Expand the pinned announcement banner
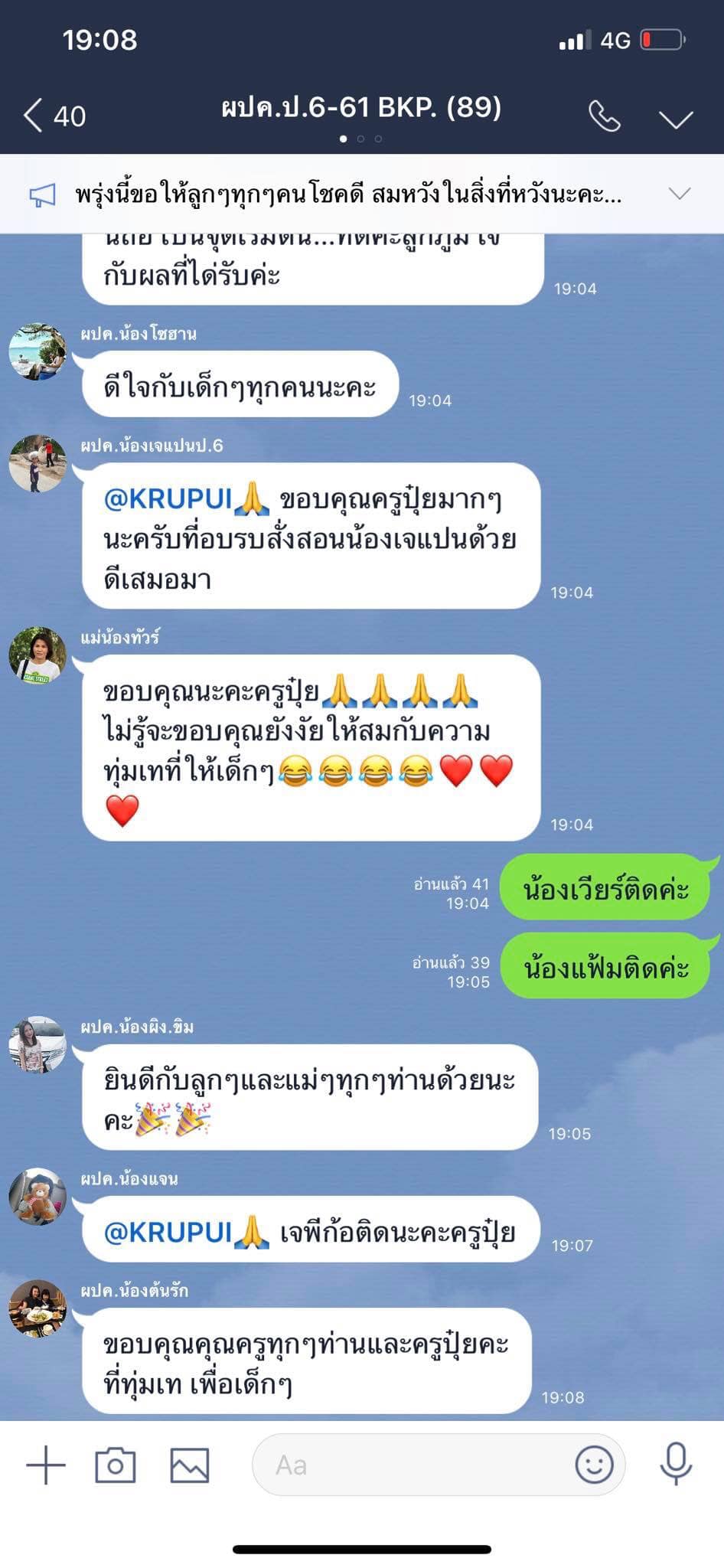 coord(680,194)
